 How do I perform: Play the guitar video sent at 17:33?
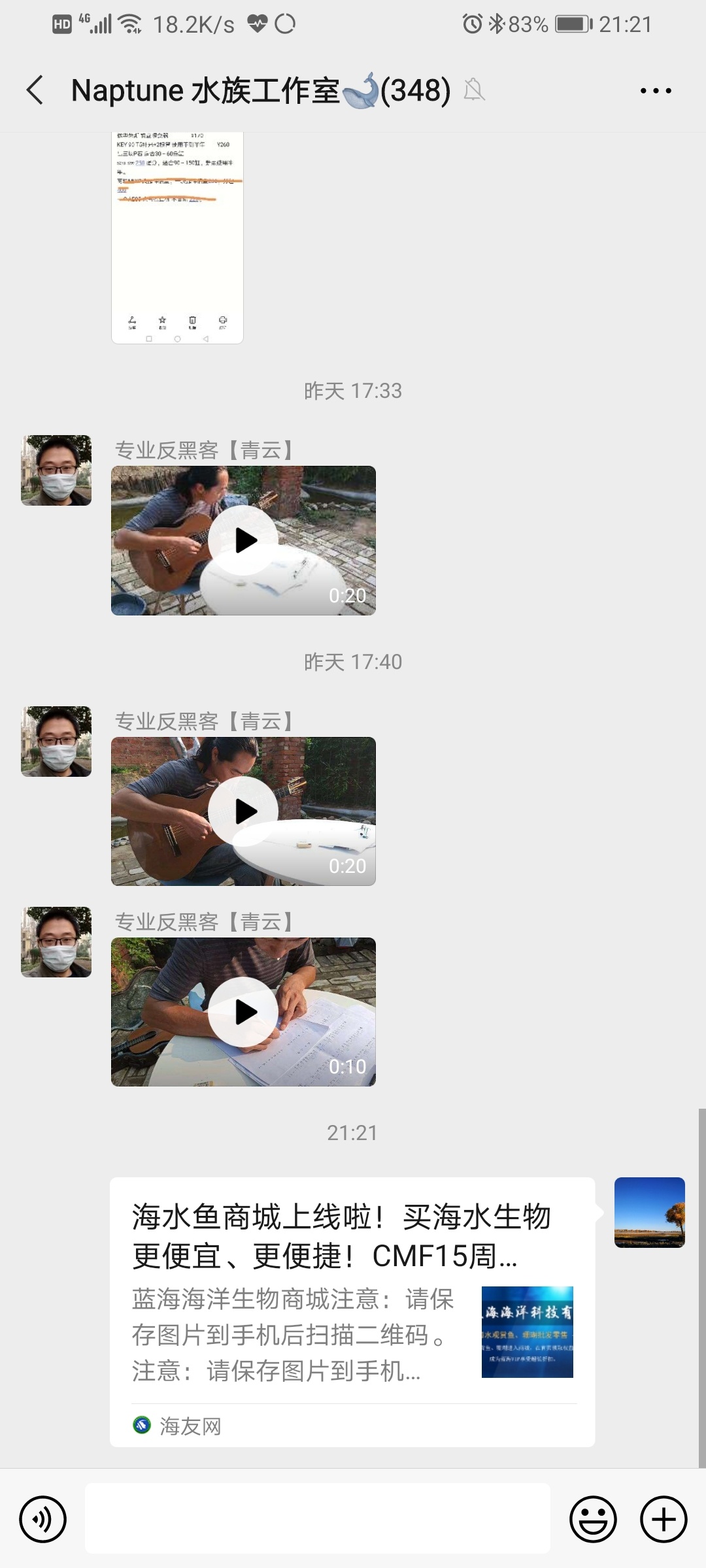pyautogui.click(x=243, y=540)
